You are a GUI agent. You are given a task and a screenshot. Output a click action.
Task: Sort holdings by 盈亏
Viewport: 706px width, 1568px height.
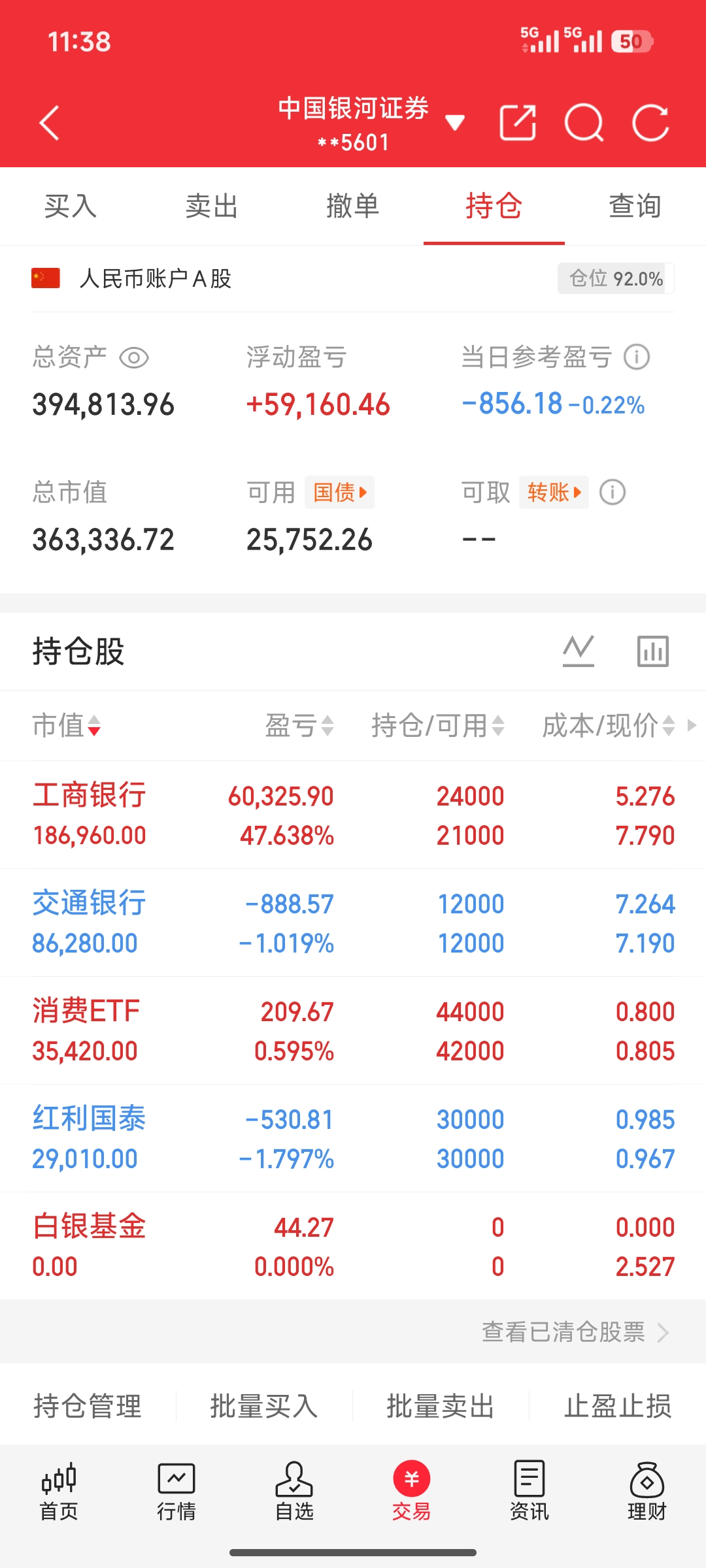click(299, 725)
